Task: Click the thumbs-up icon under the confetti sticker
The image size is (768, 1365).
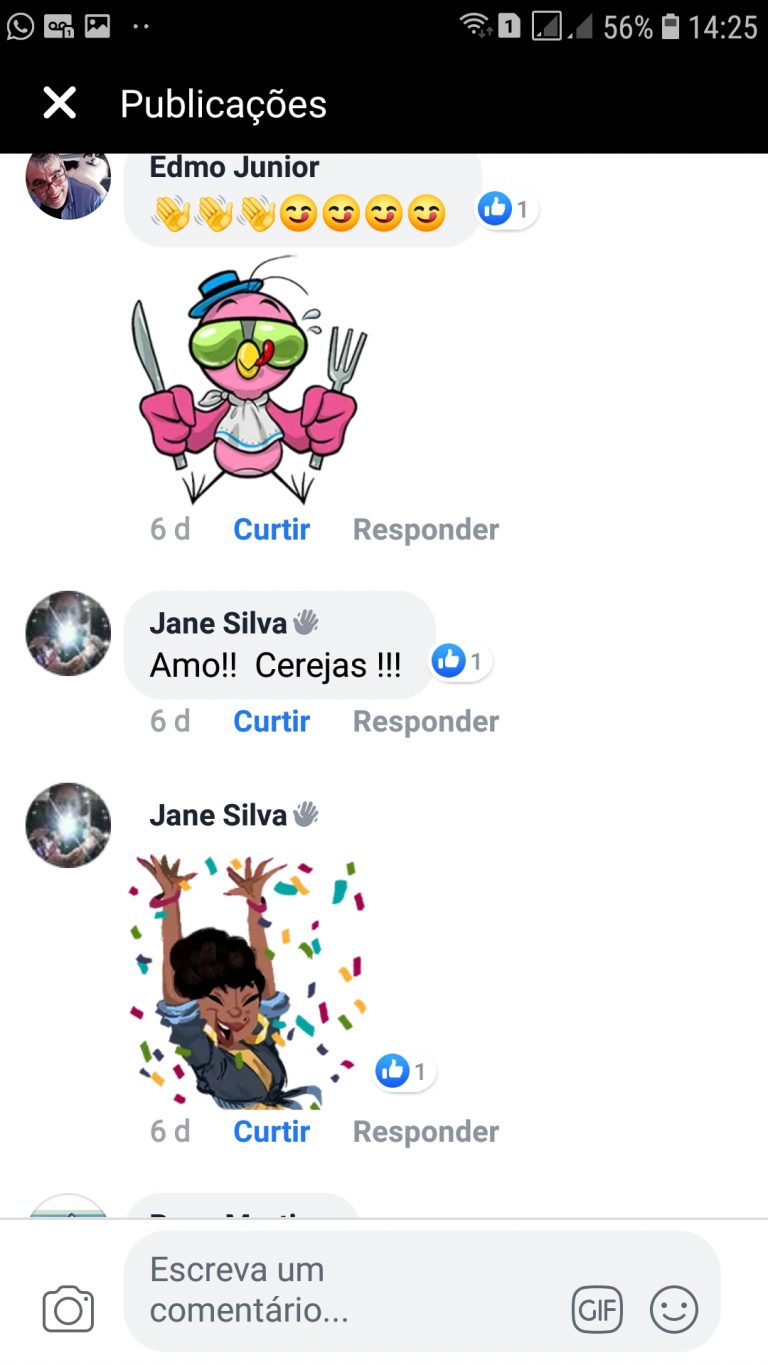Action: (x=391, y=1070)
